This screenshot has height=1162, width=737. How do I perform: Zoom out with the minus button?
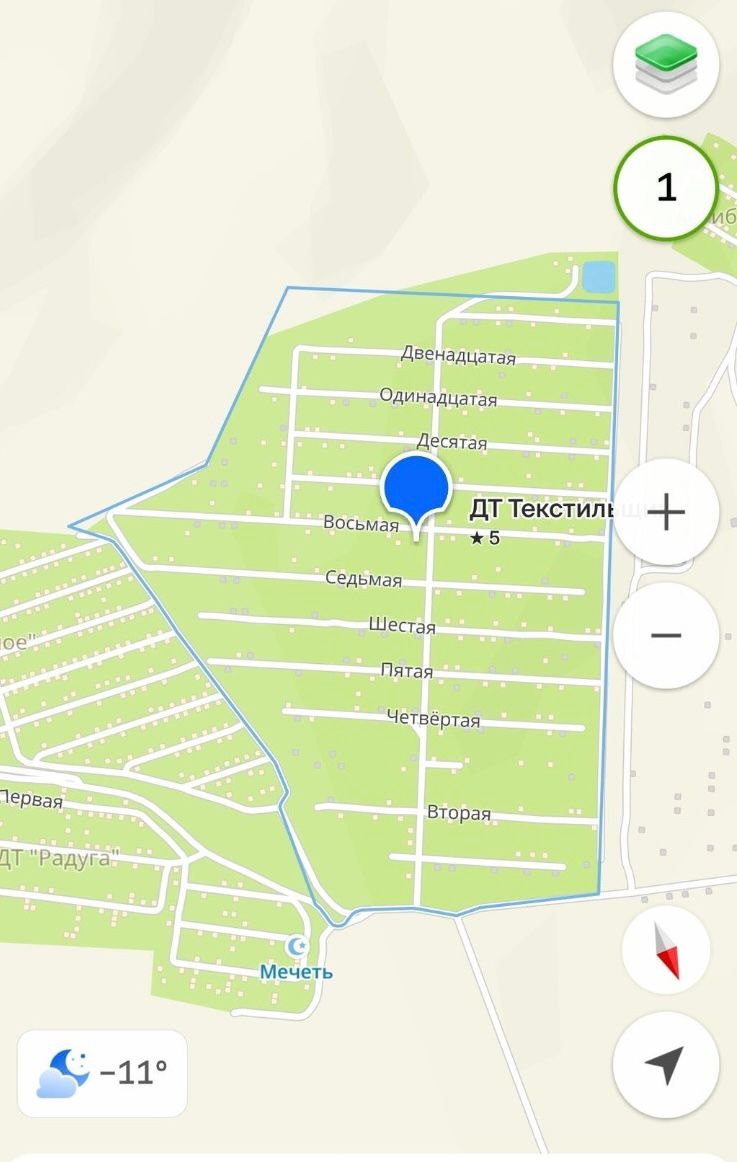pos(665,636)
